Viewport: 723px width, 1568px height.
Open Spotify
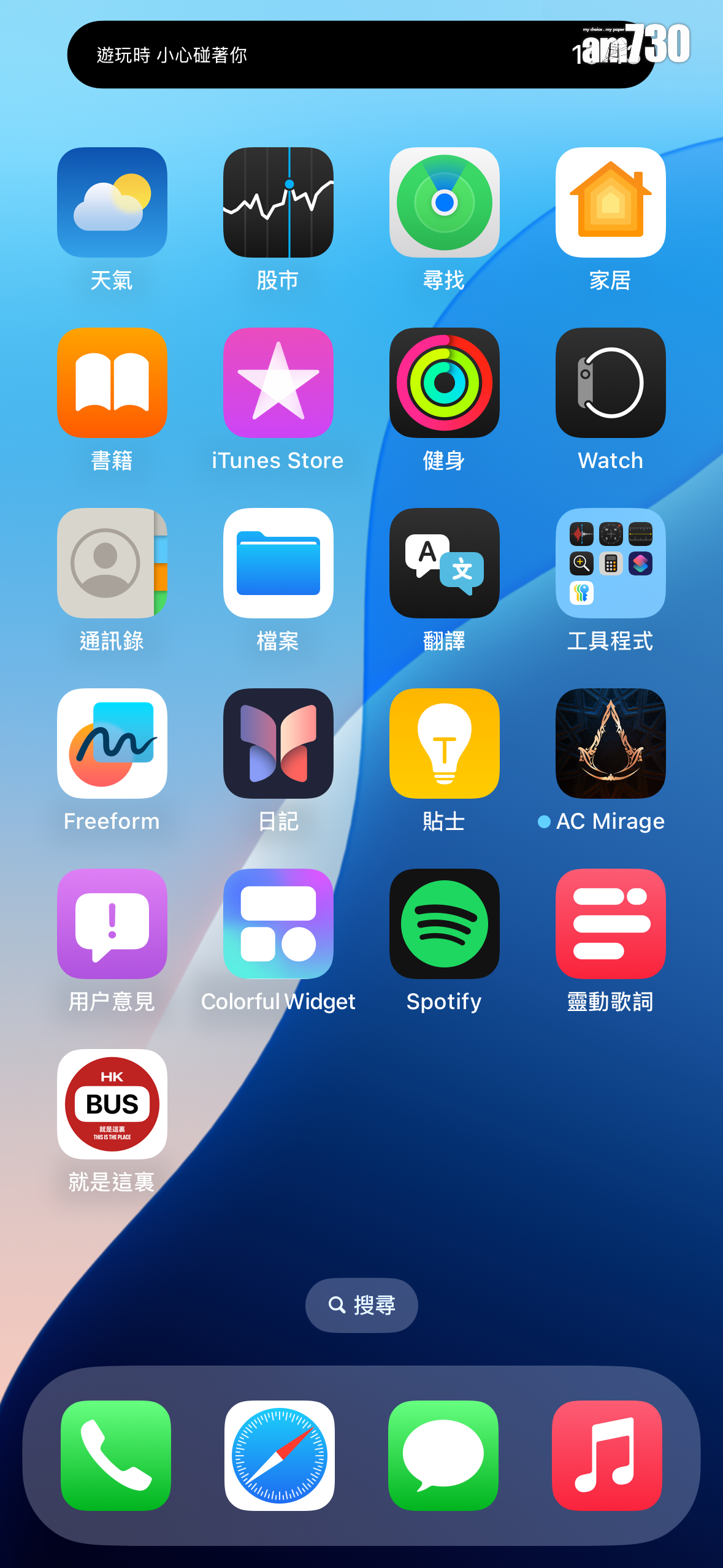click(444, 924)
